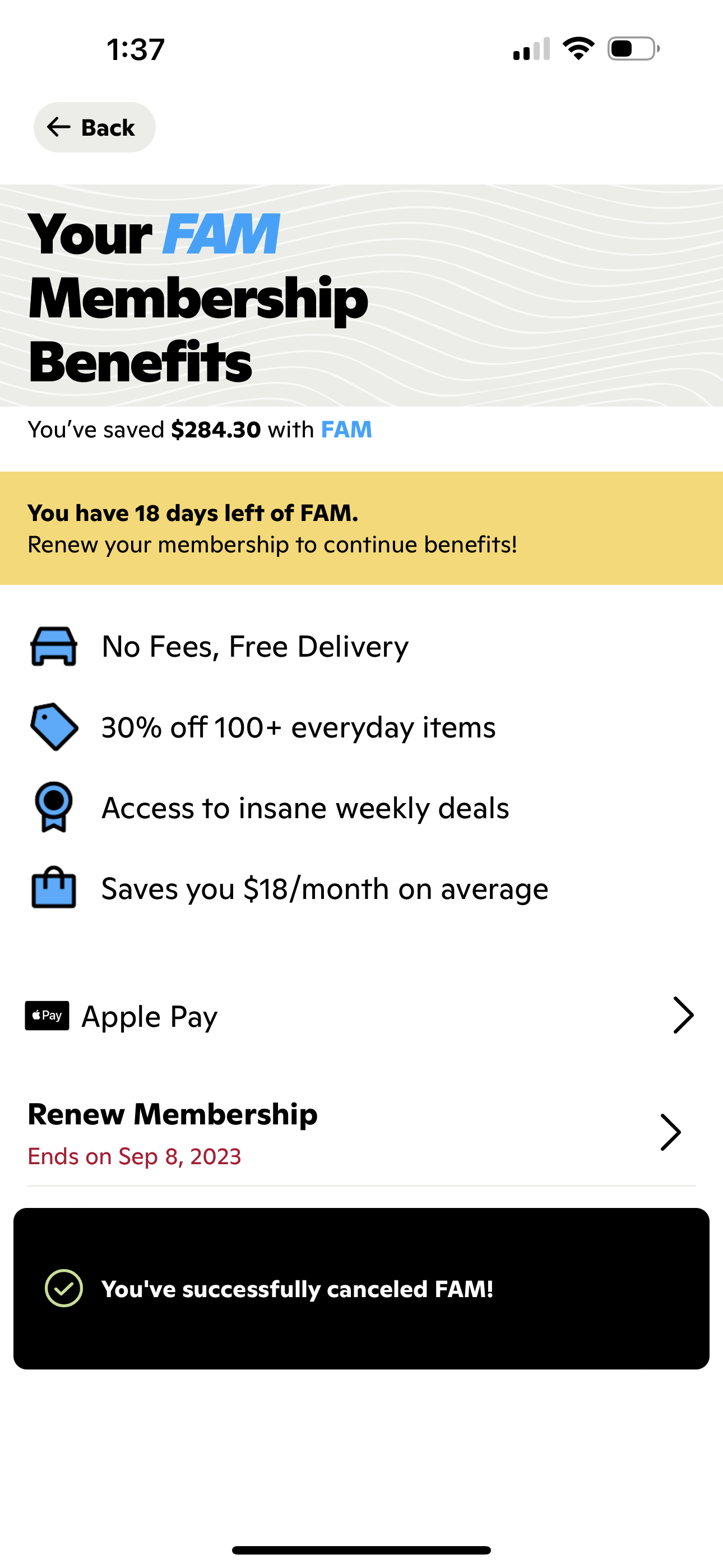This screenshot has width=723, height=1568.
Task: Expand the Apple Pay chevron arrow
Action: point(684,1015)
